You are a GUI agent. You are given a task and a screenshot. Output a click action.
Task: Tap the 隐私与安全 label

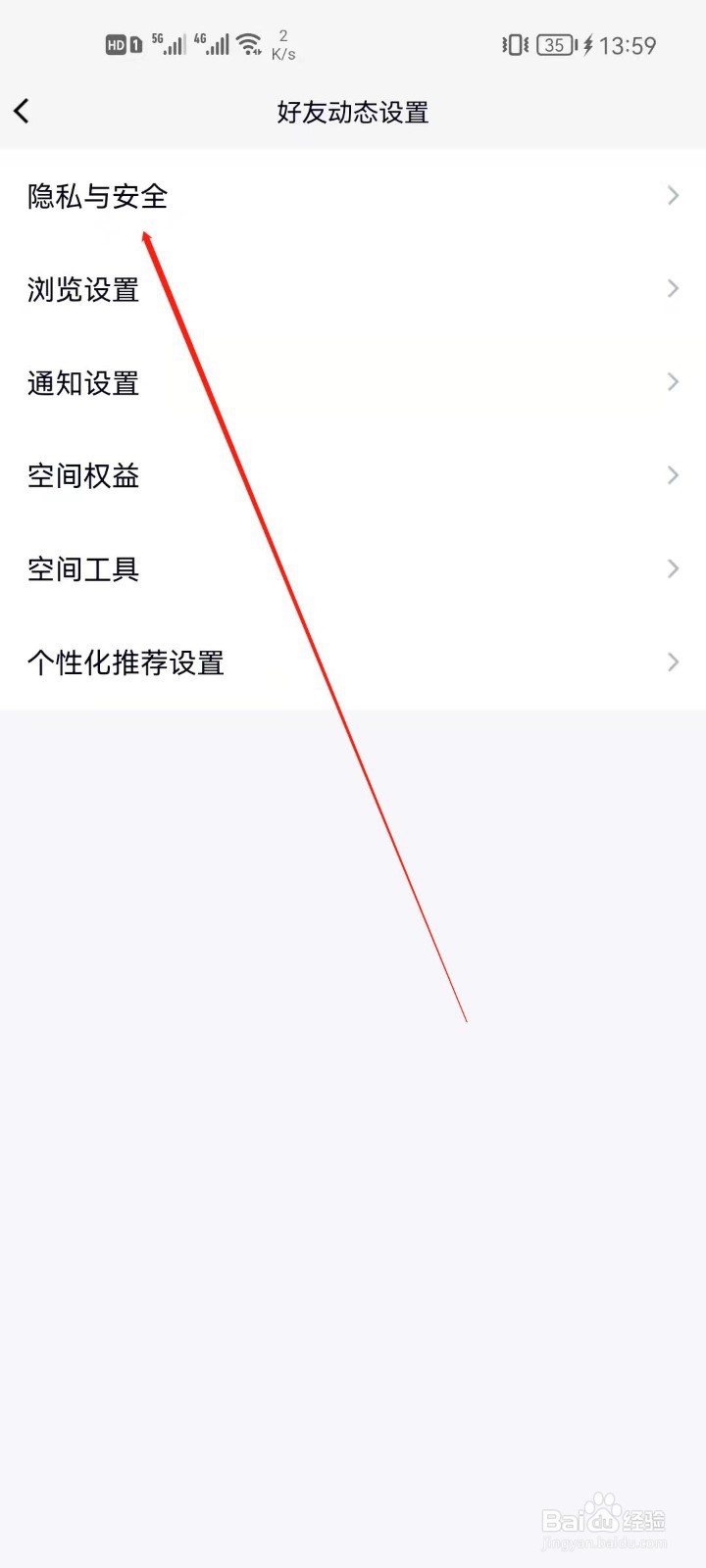[97, 196]
